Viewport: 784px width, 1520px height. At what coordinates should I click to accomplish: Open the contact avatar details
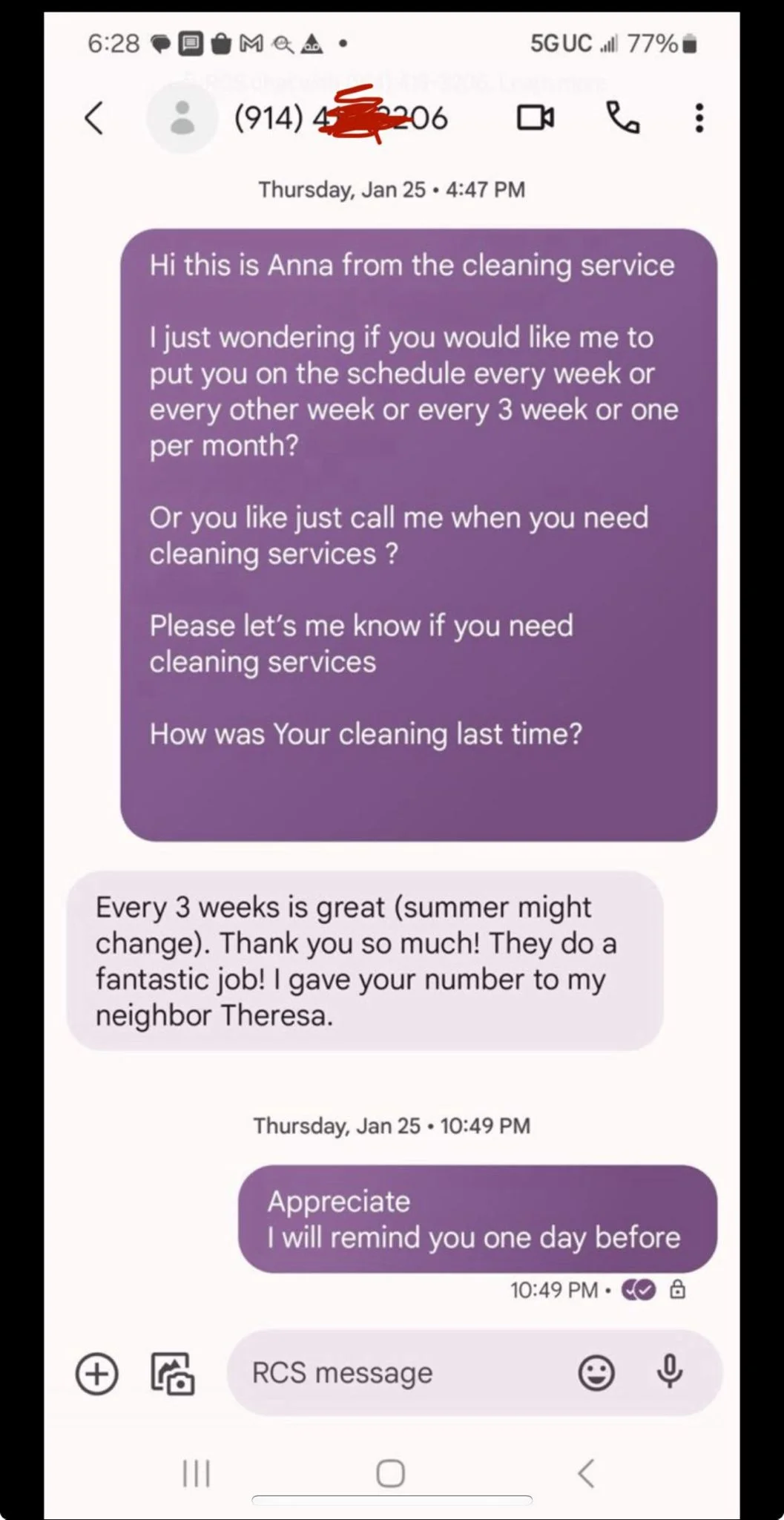[182, 118]
